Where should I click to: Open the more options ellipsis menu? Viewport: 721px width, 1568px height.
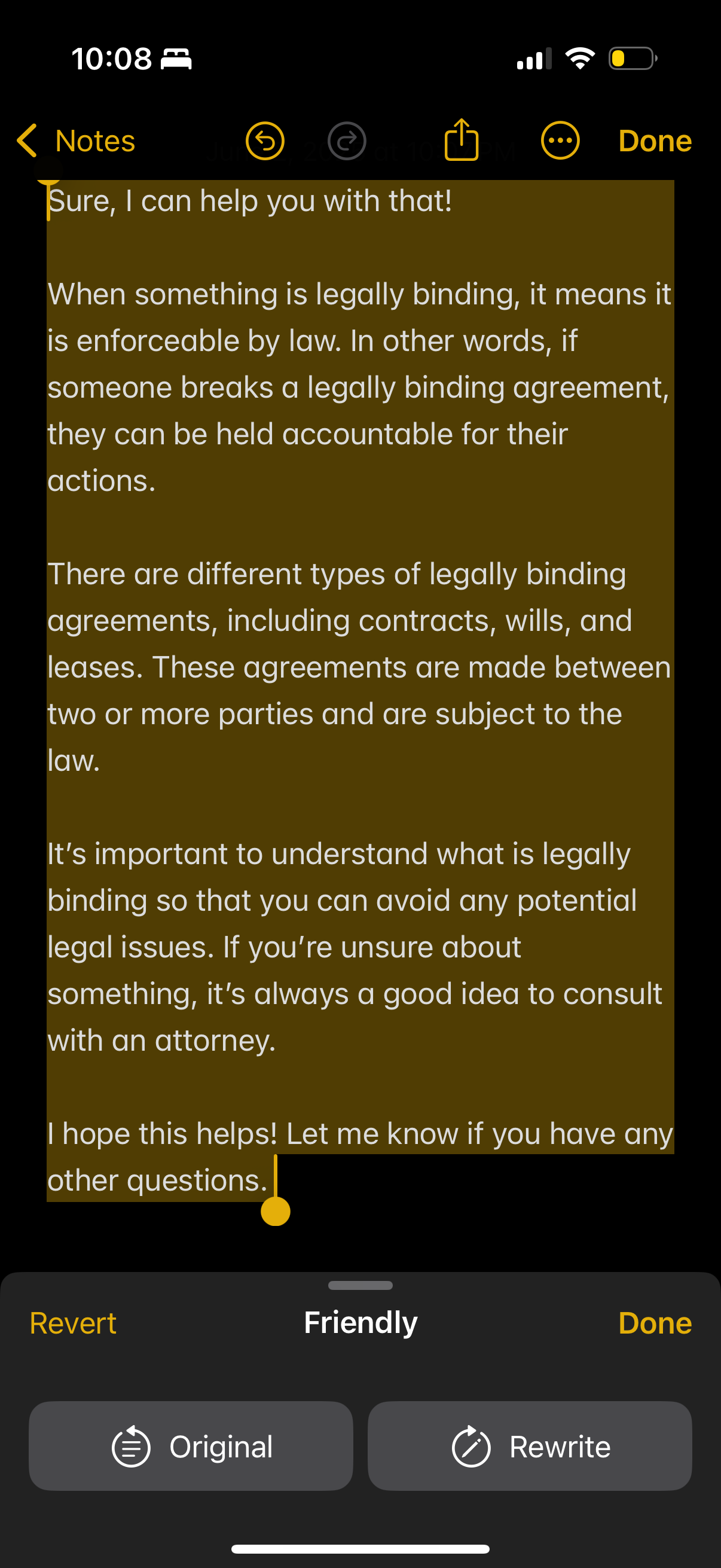click(x=560, y=141)
